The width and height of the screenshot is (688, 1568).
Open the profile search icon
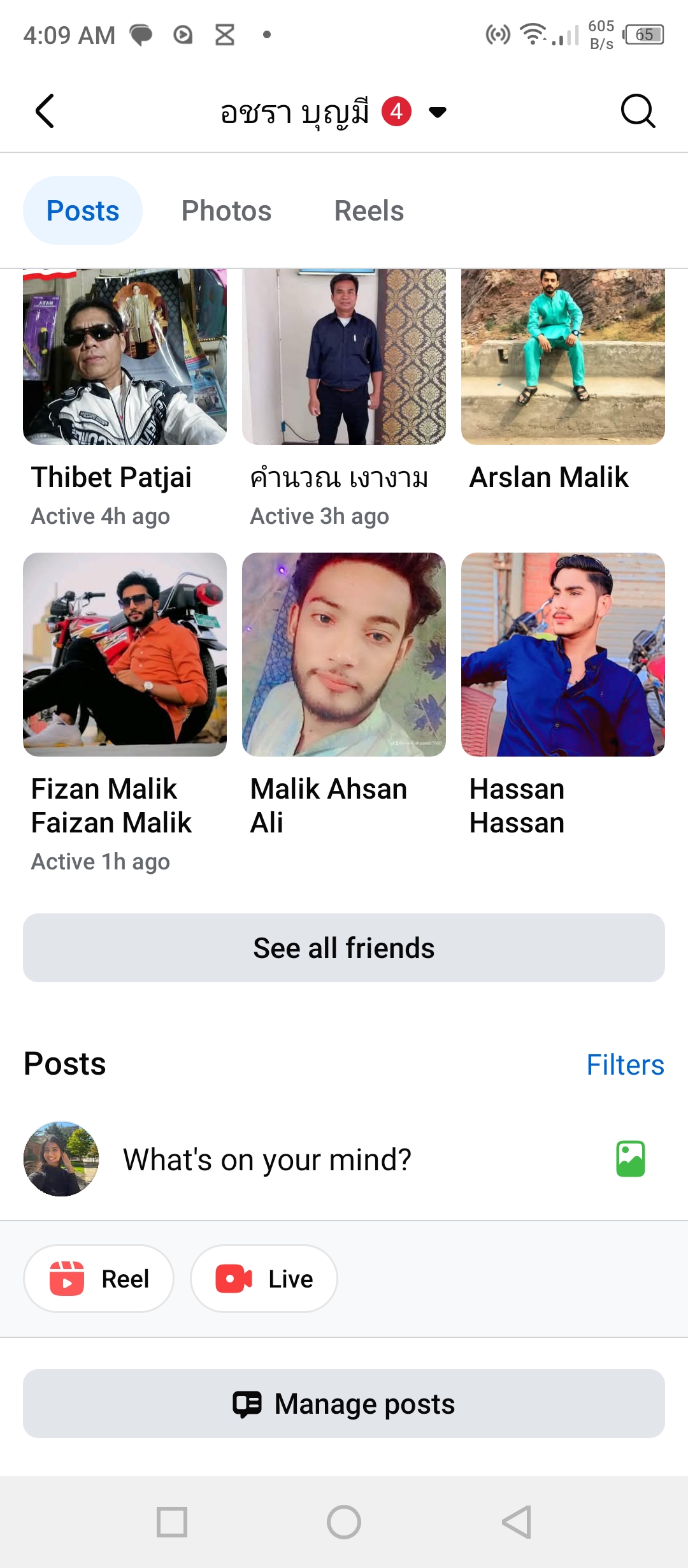point(638,112)
